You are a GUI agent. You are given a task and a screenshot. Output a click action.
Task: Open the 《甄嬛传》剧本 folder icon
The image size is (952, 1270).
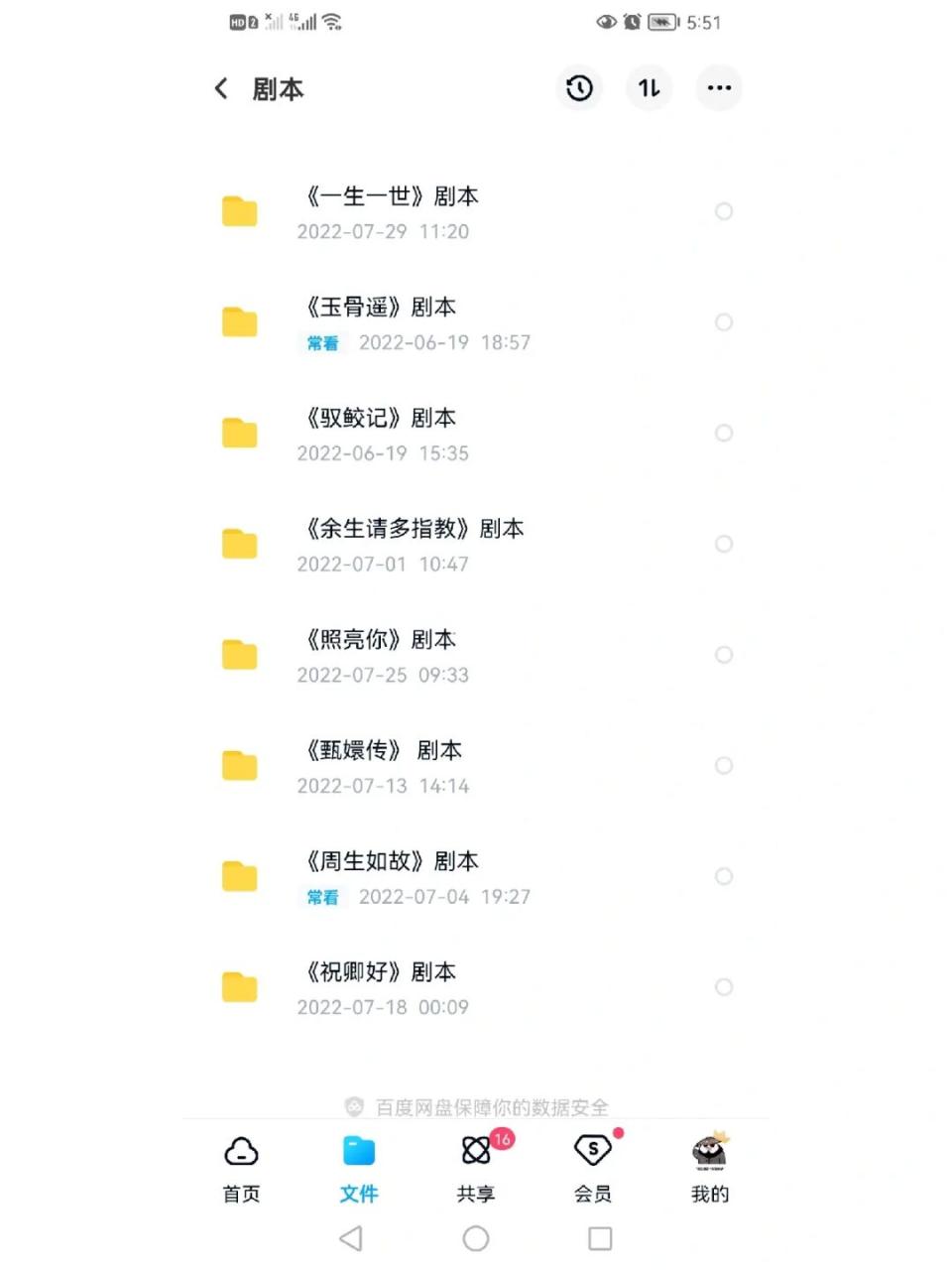[239, 765]
